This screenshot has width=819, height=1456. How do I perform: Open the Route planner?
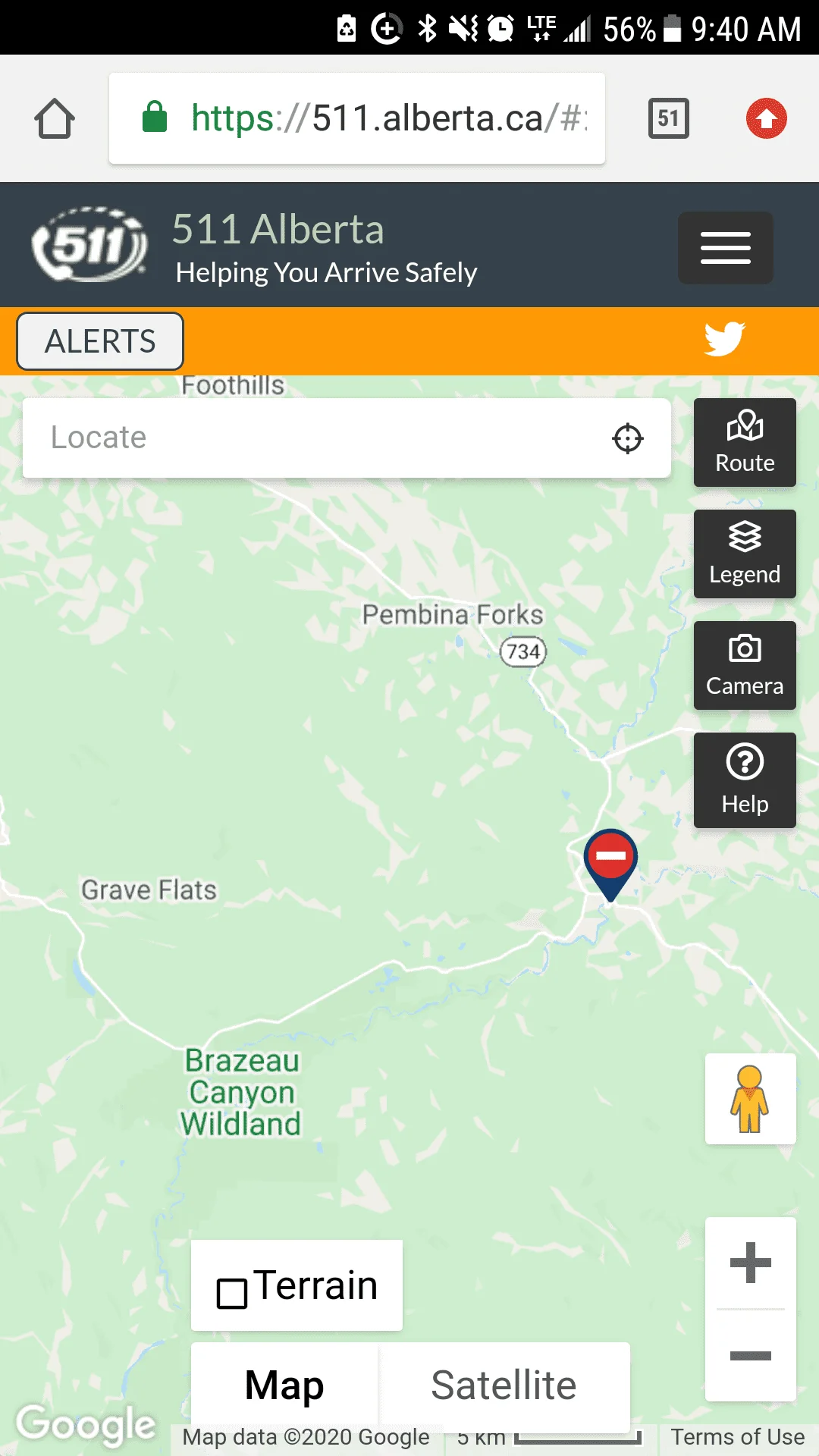(x=745, y=442)
